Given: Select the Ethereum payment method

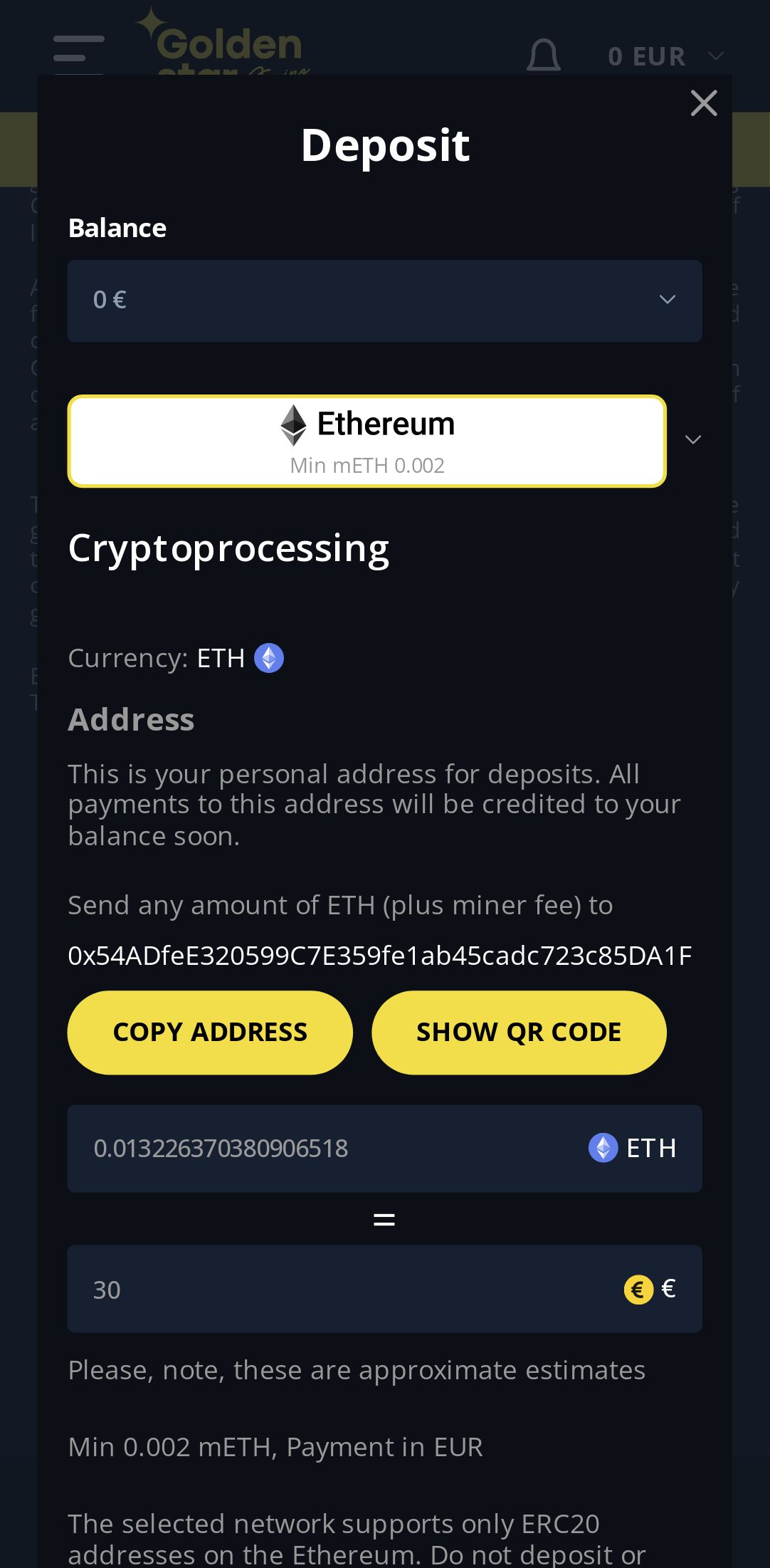Looking at the screenshot, I should pyautogui.click(x=367, y=441).
